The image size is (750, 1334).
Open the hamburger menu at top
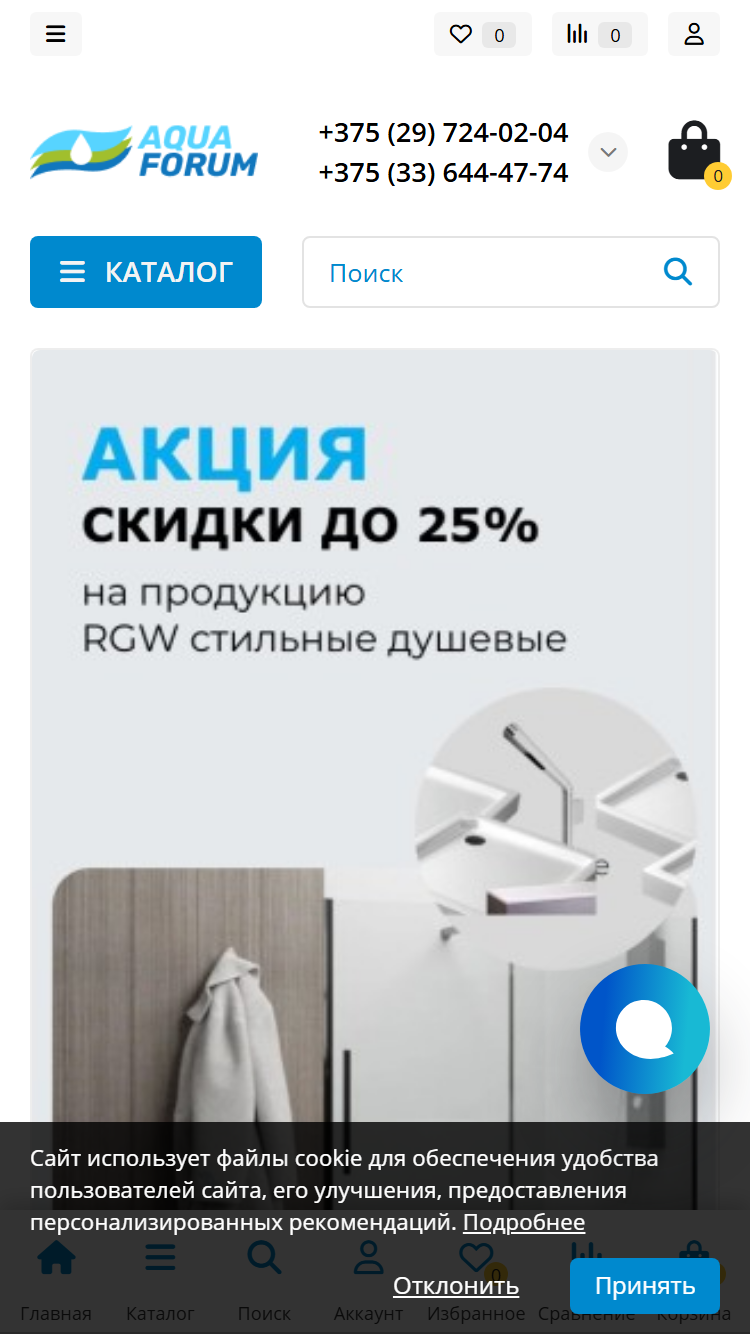(56, 34)
